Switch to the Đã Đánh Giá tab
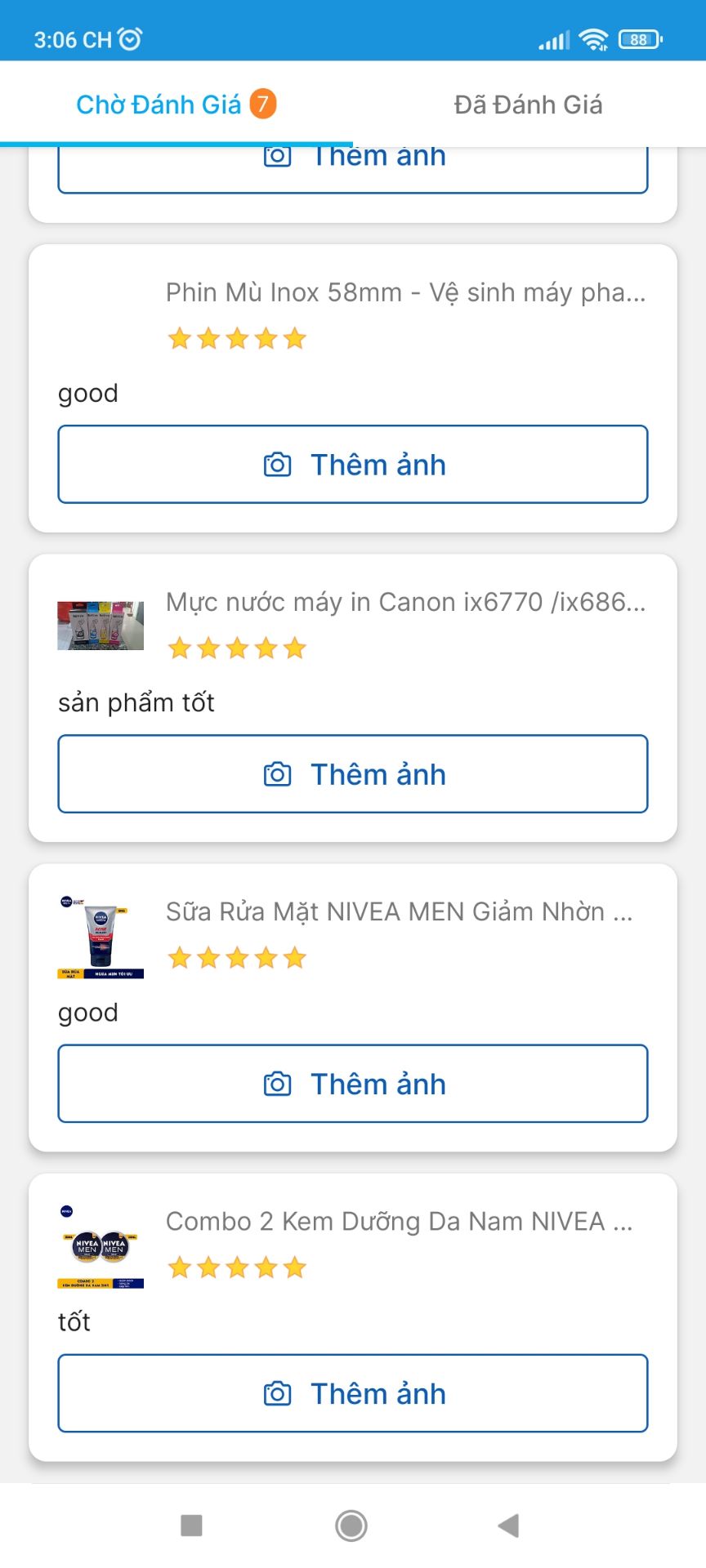The width and height of the screenshot is (706, 1568). coord(529,104)
